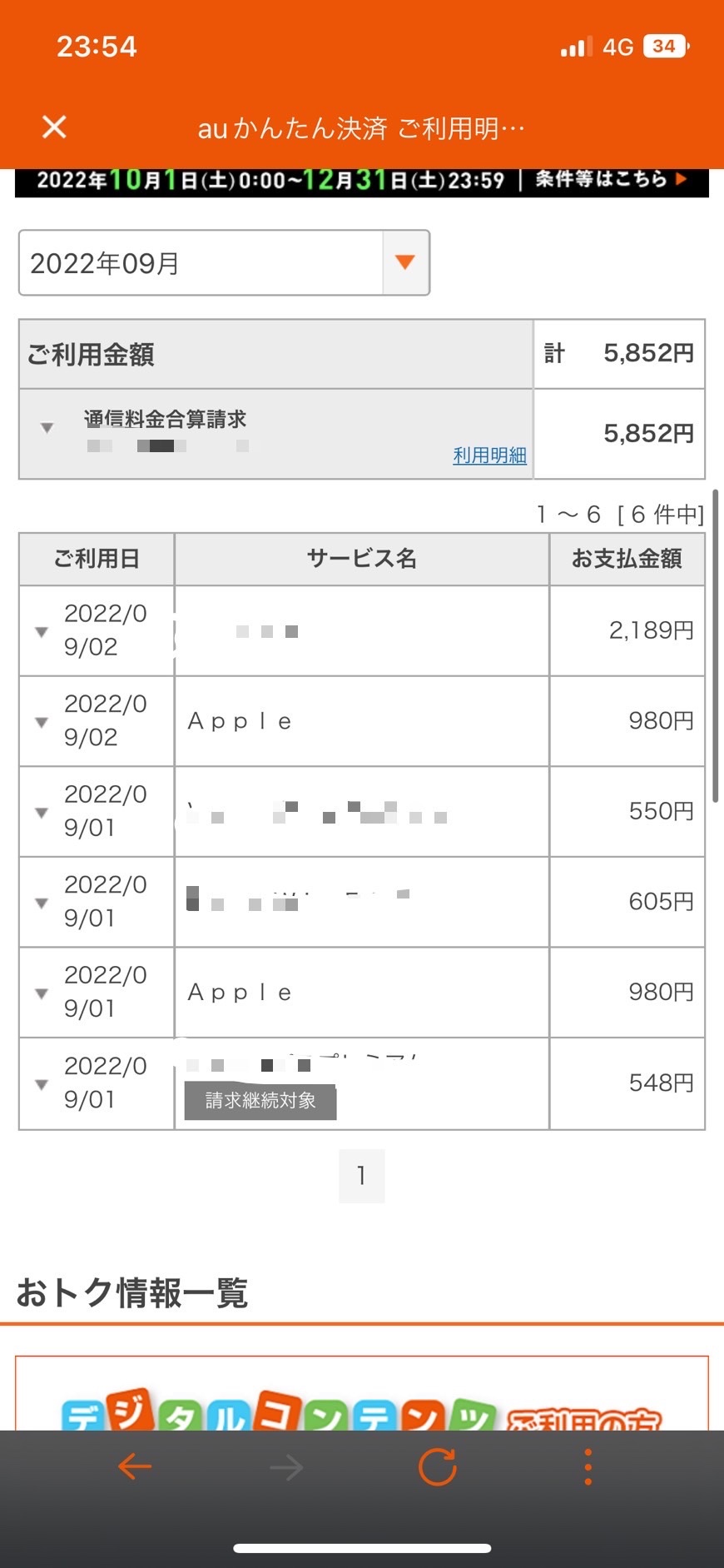
Task: Reload the current page
Action: (x=438, y=1467)
